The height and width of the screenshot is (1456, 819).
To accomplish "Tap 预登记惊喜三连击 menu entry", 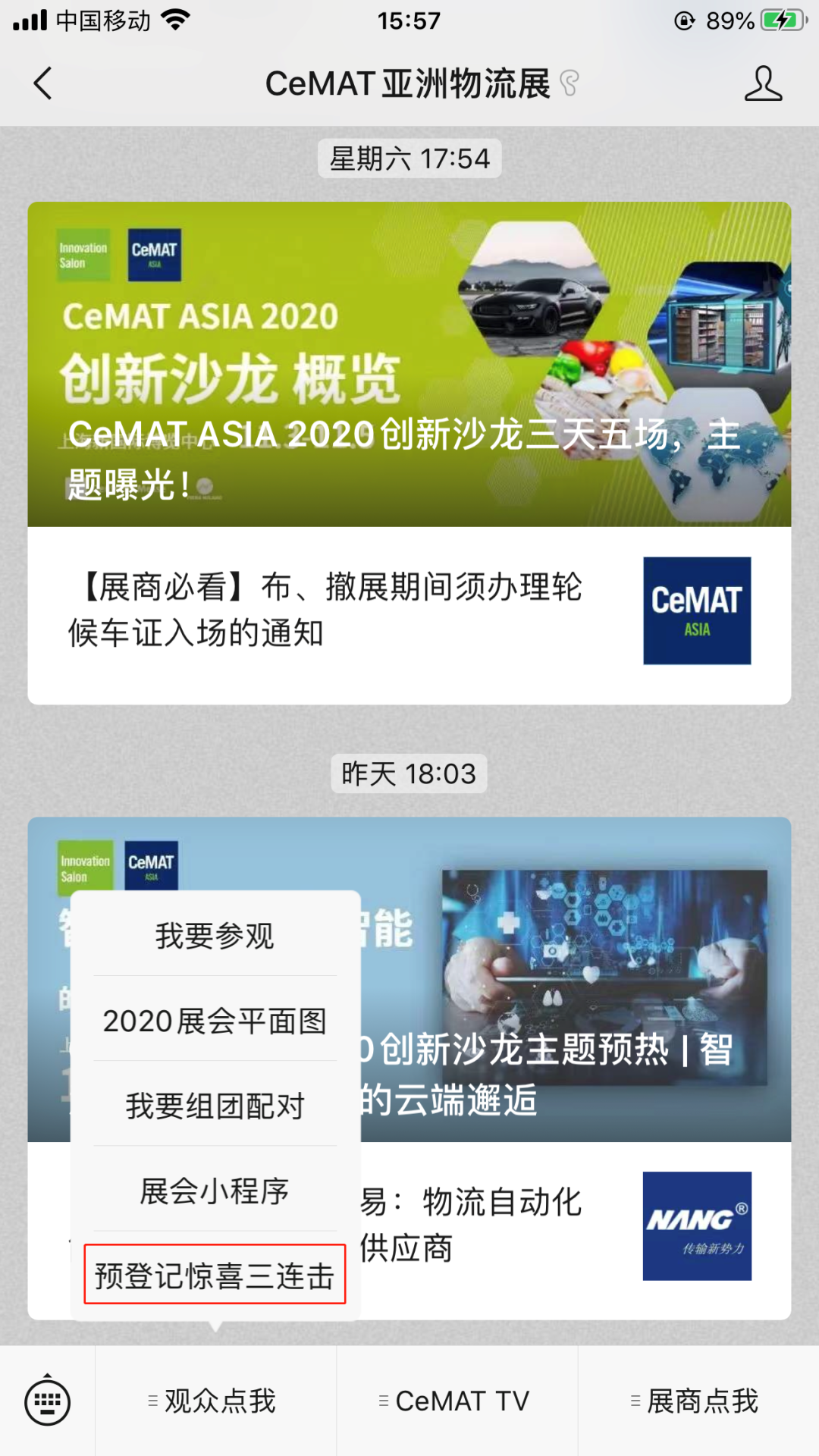I will coord(215,1276).
